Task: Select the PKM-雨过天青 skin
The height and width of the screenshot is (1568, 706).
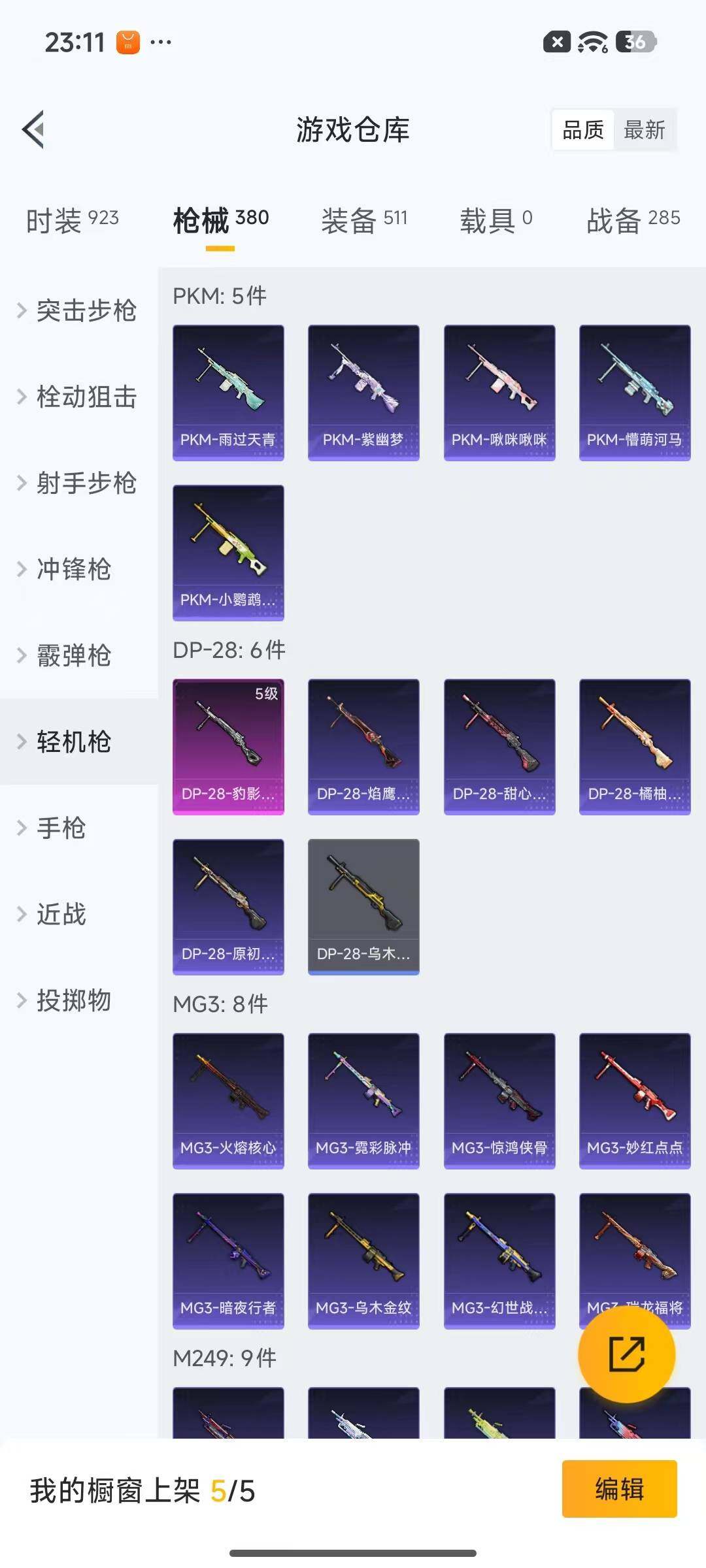Action: [228, 391]
